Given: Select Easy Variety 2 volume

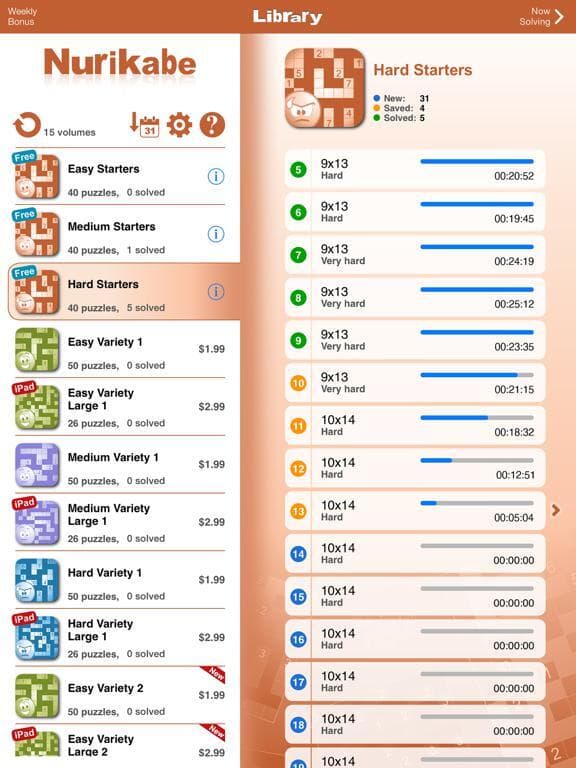Looking at the screenshot, I should [120, 696].
